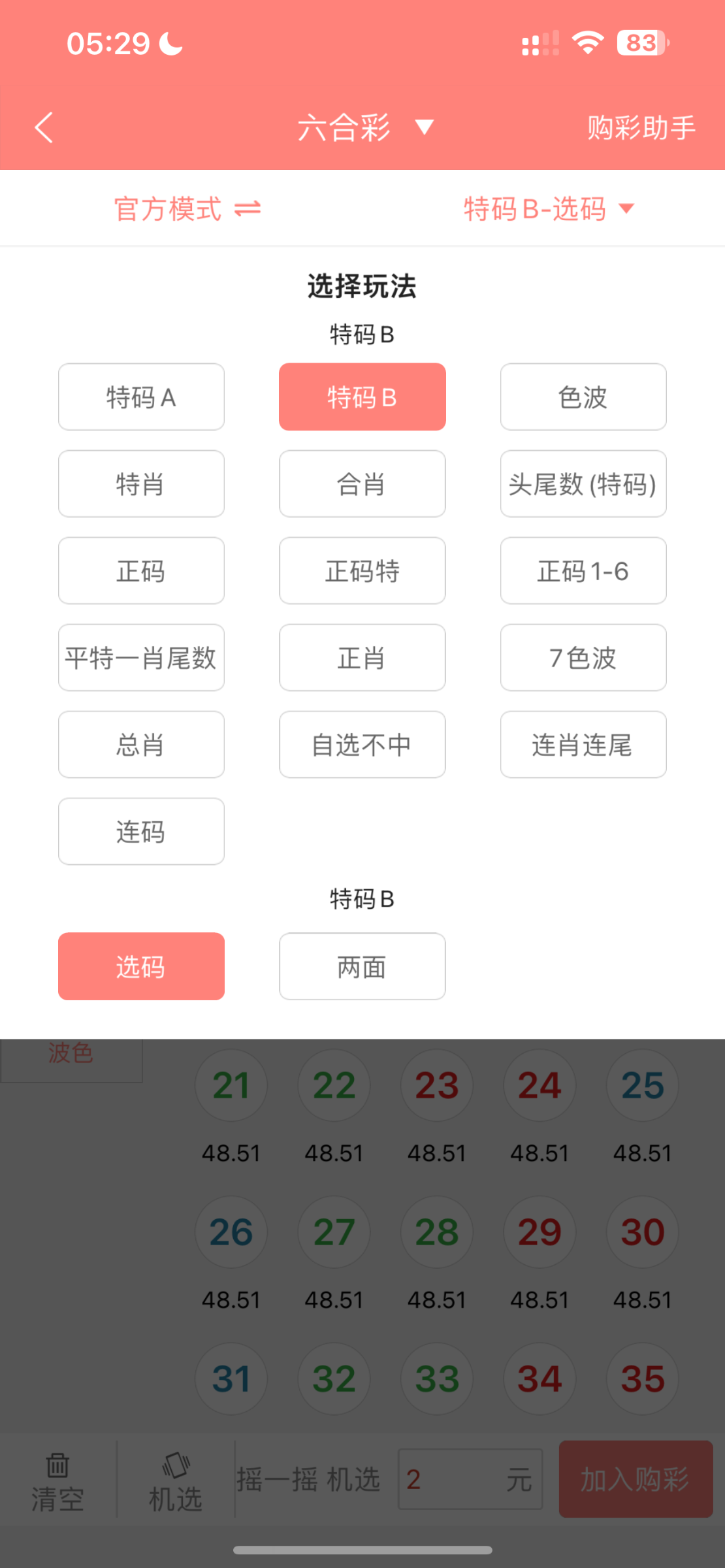Viewport: 725px width, 1568px height.
Task: Switch 官方模式 mode
Action: [x=187, y=209]
